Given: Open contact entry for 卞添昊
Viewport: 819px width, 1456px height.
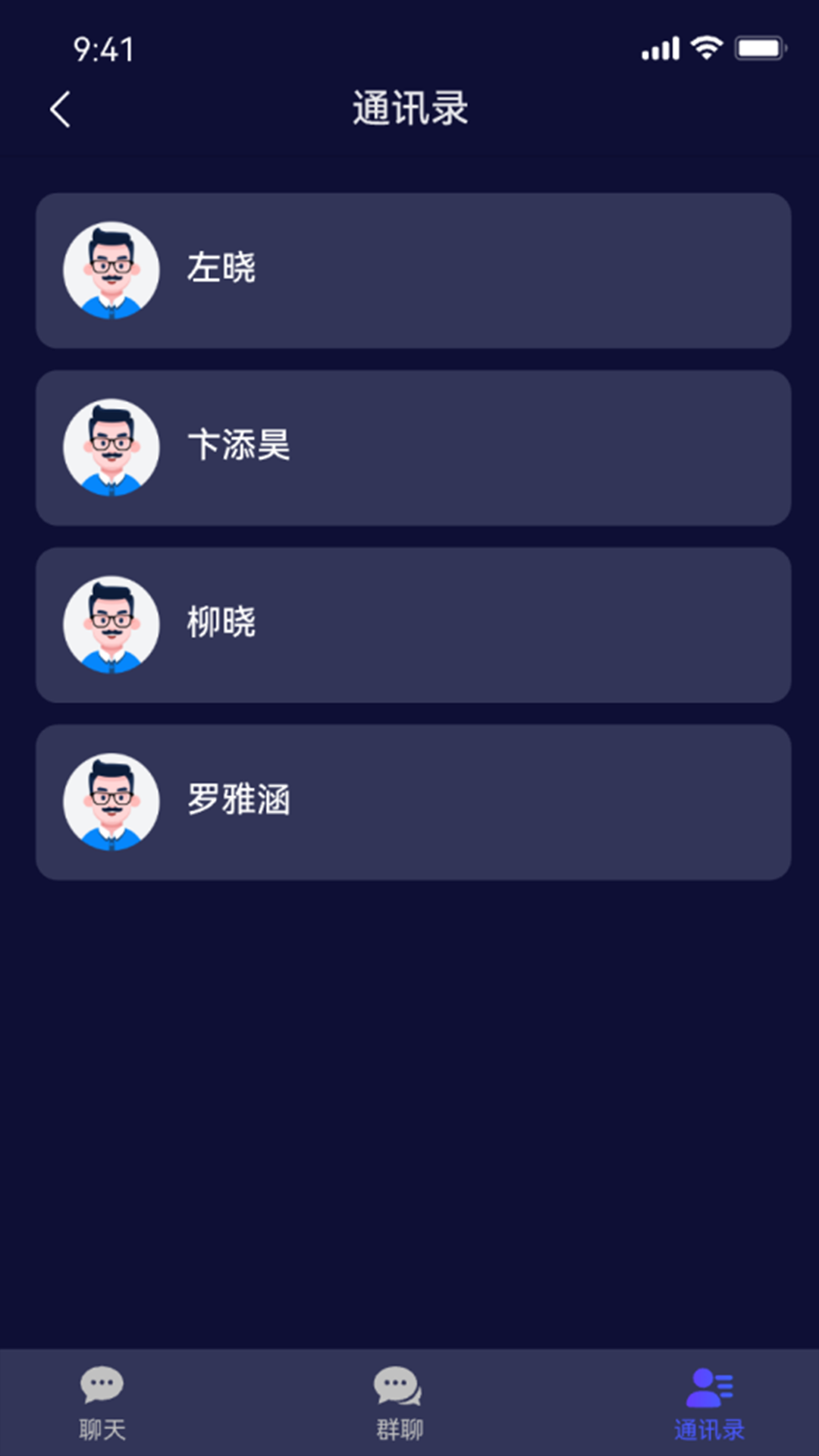Looking at the screenshot, I should click(409, 448).
